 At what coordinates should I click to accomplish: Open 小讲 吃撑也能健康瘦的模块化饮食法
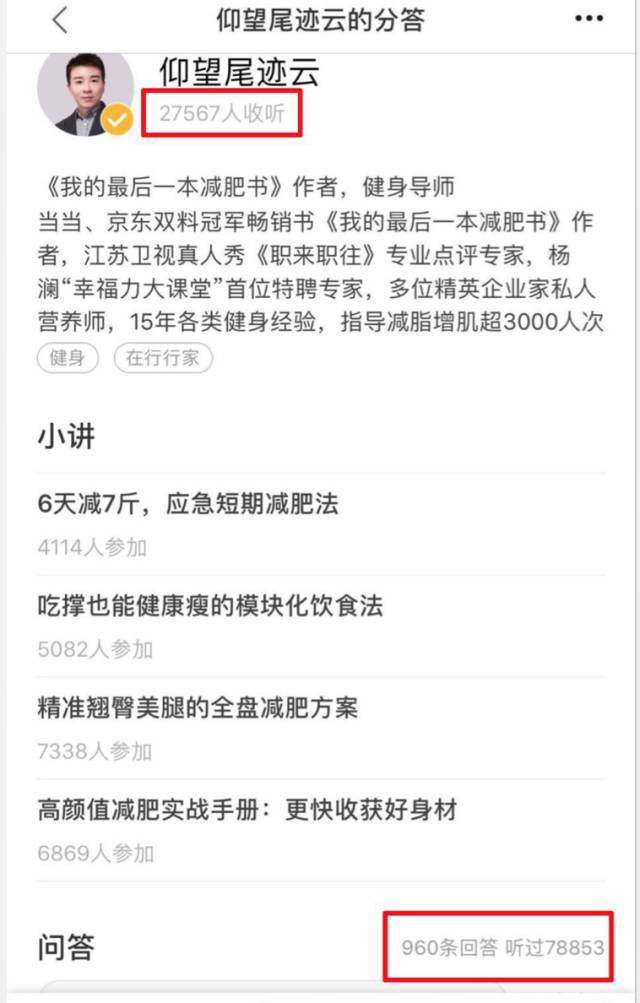(x=210, y=605)
